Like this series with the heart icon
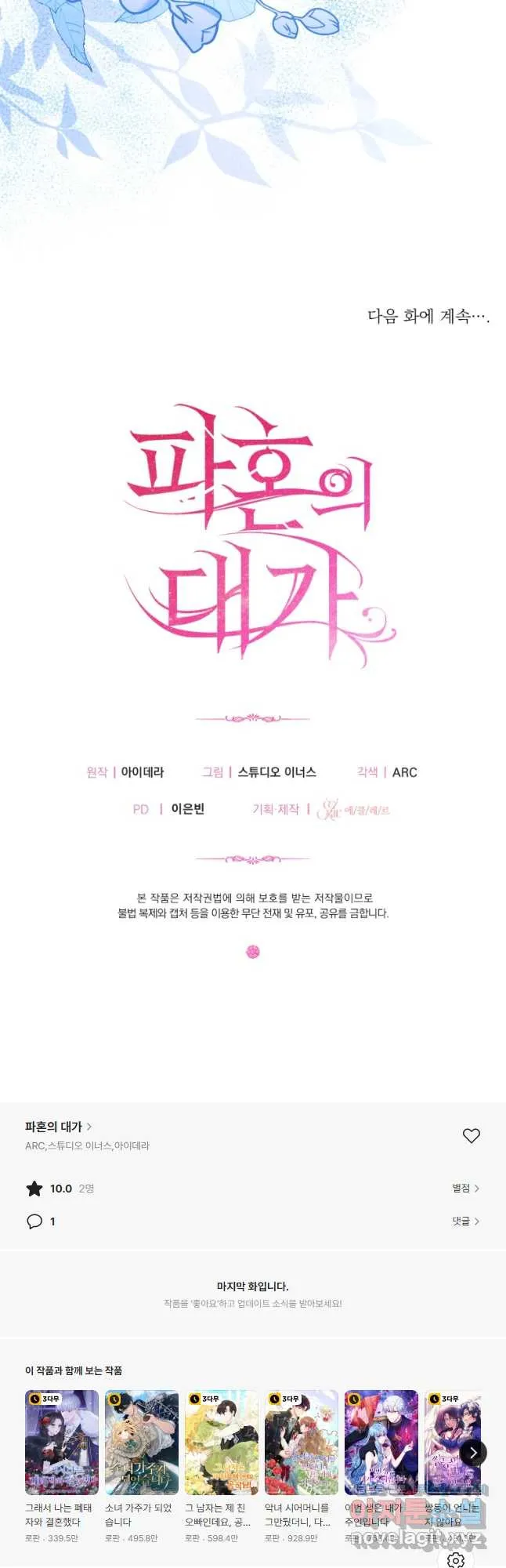 pyautogui.click(x=471, y=1135)
